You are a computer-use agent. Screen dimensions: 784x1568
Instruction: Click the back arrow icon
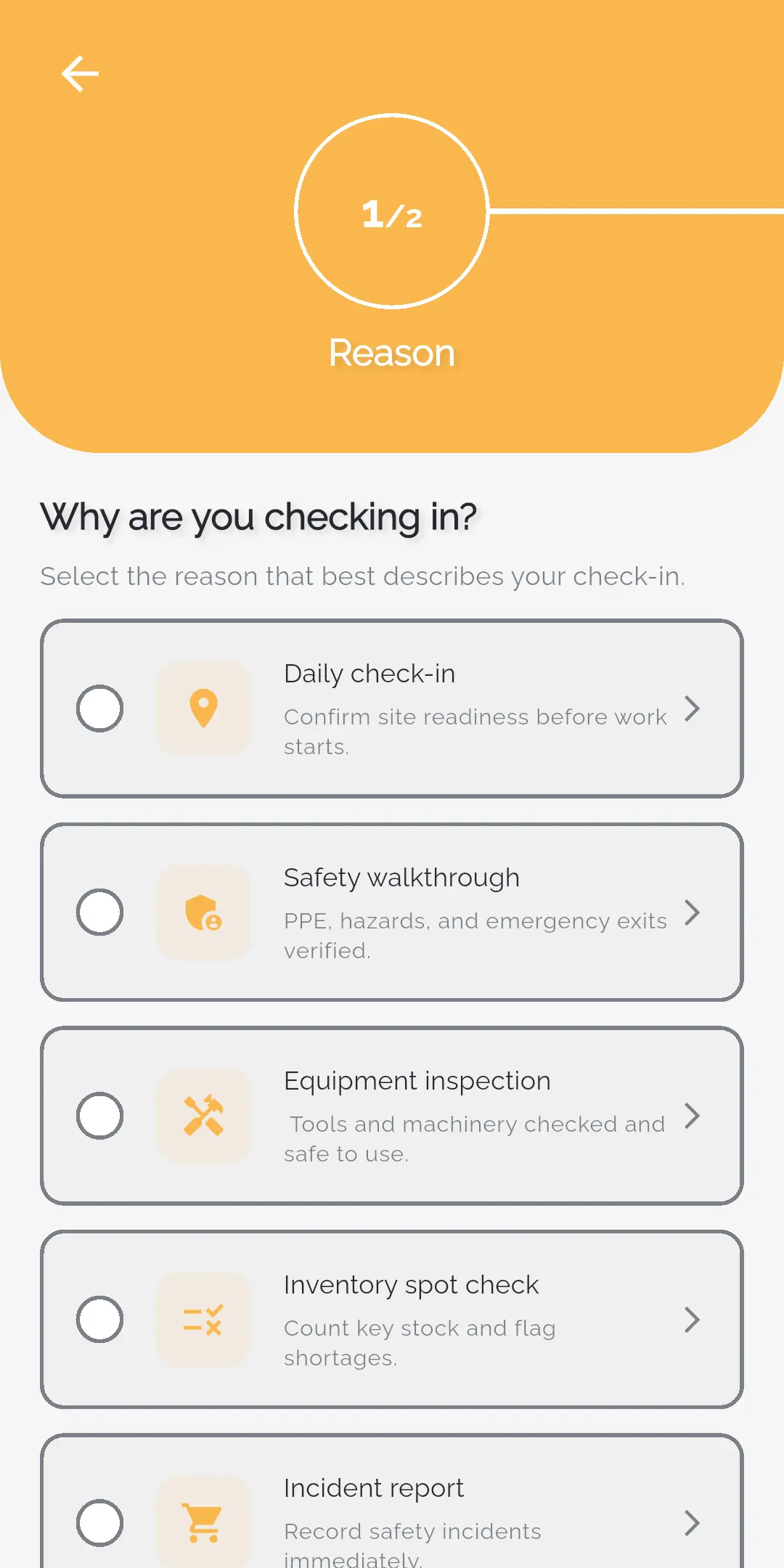point(80,73)
